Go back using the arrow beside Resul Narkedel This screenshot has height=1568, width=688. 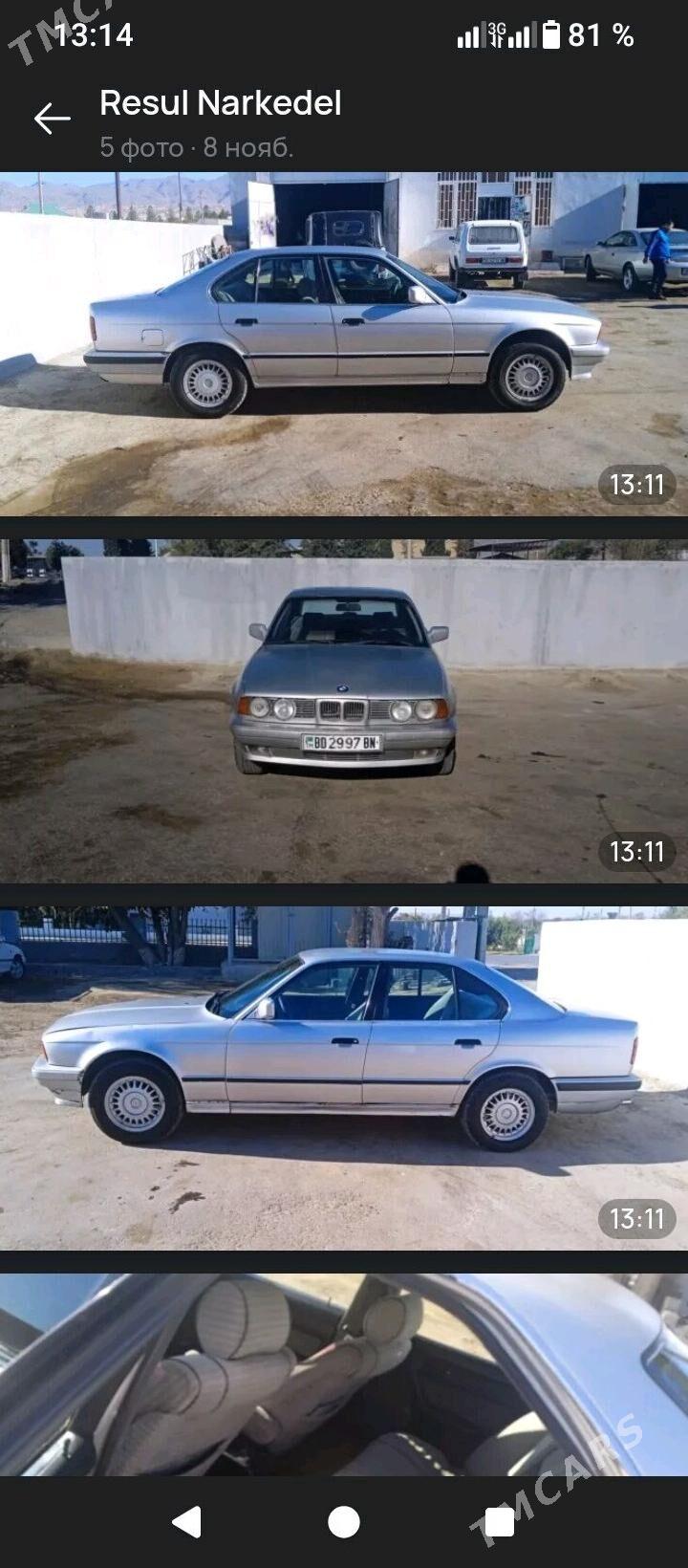(x=52, y=119)
